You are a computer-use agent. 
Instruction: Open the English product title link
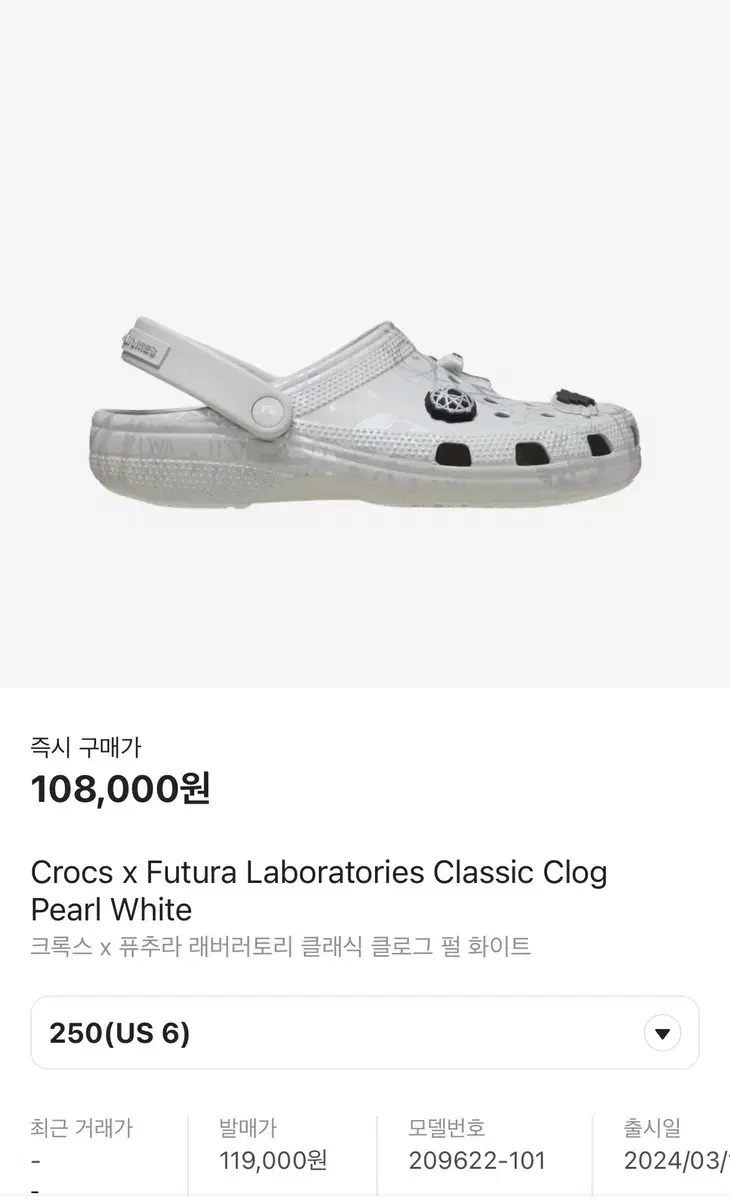(x=316, y=872)
